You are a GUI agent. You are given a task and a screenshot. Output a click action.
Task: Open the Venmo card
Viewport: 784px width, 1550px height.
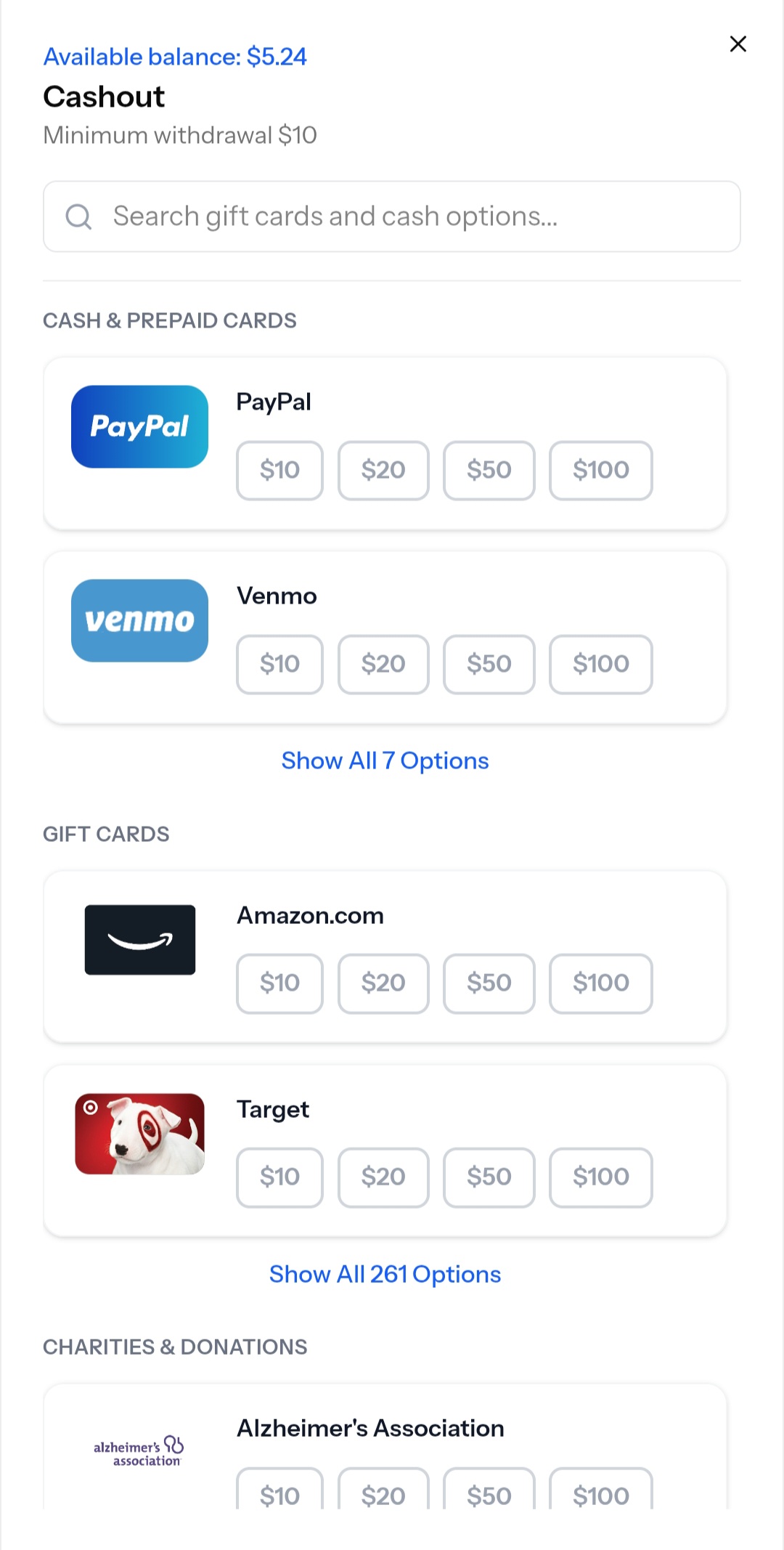coord(139,620)
